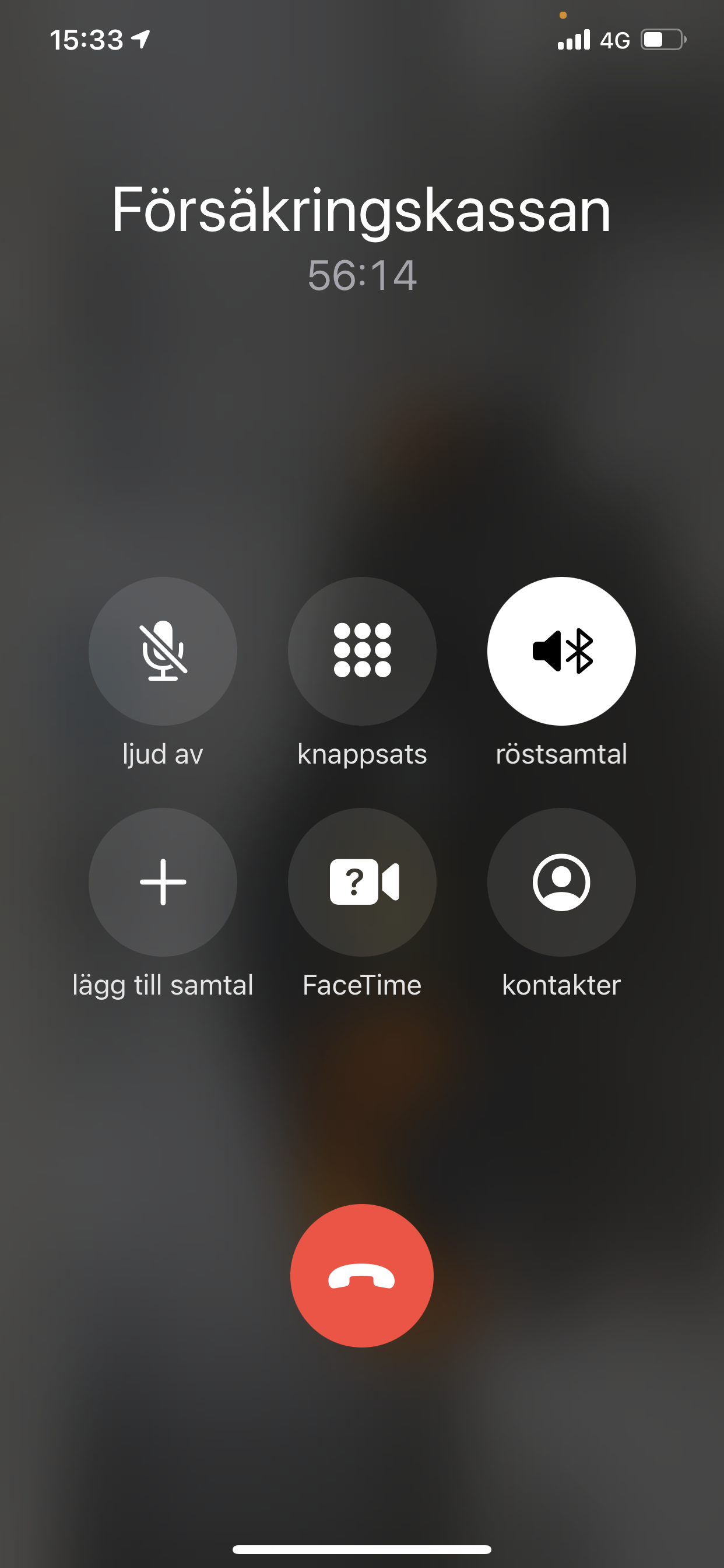Add another call with lägg till samtal
Screen dimensions: 724x1568
[x=163, y=882]
